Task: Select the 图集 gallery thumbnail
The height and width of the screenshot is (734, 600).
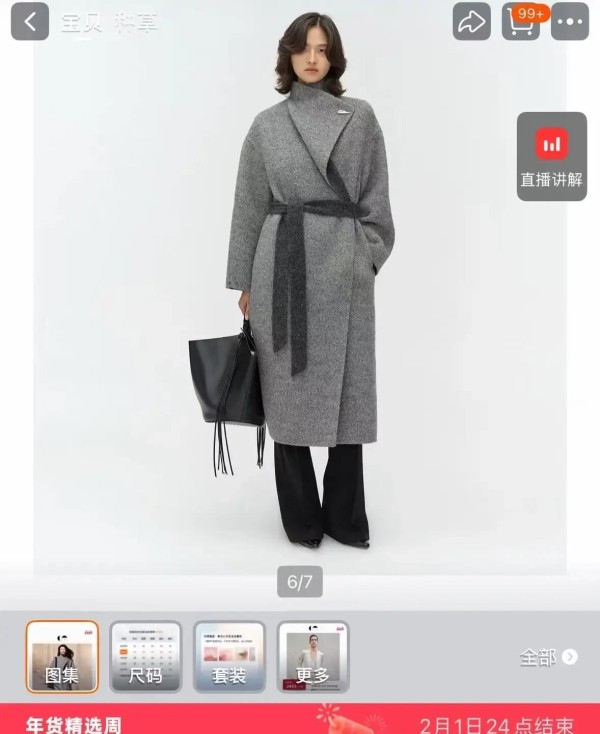Action: click(x=62, y=657)
